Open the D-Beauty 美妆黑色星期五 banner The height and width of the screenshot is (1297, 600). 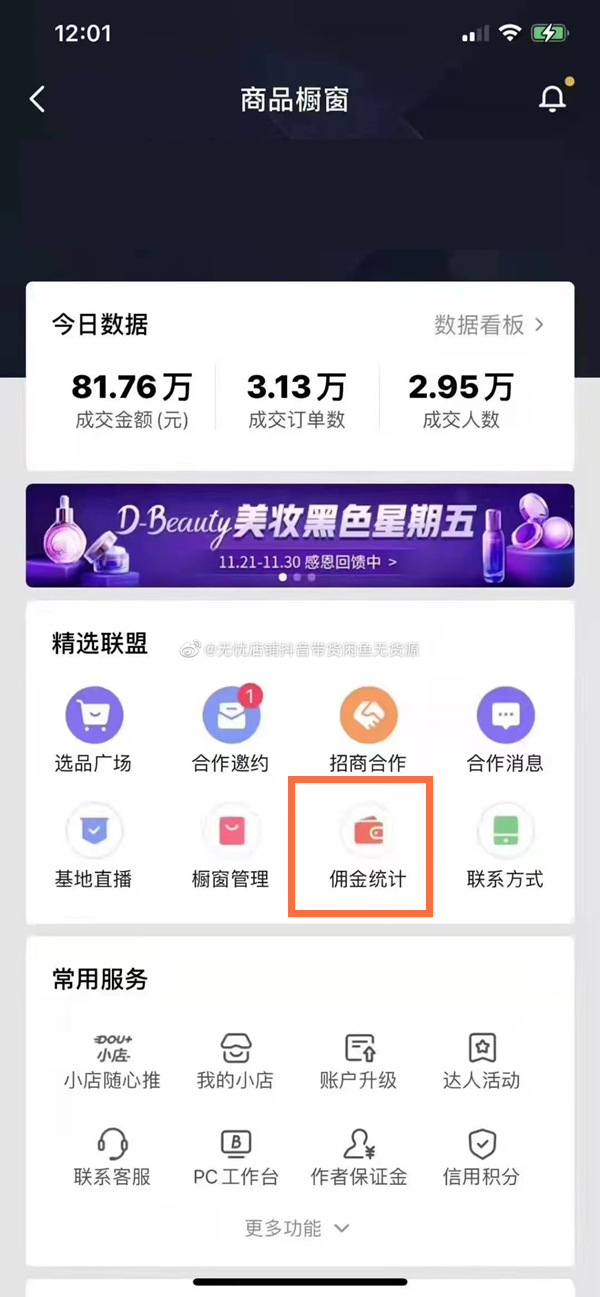point(300,535)
